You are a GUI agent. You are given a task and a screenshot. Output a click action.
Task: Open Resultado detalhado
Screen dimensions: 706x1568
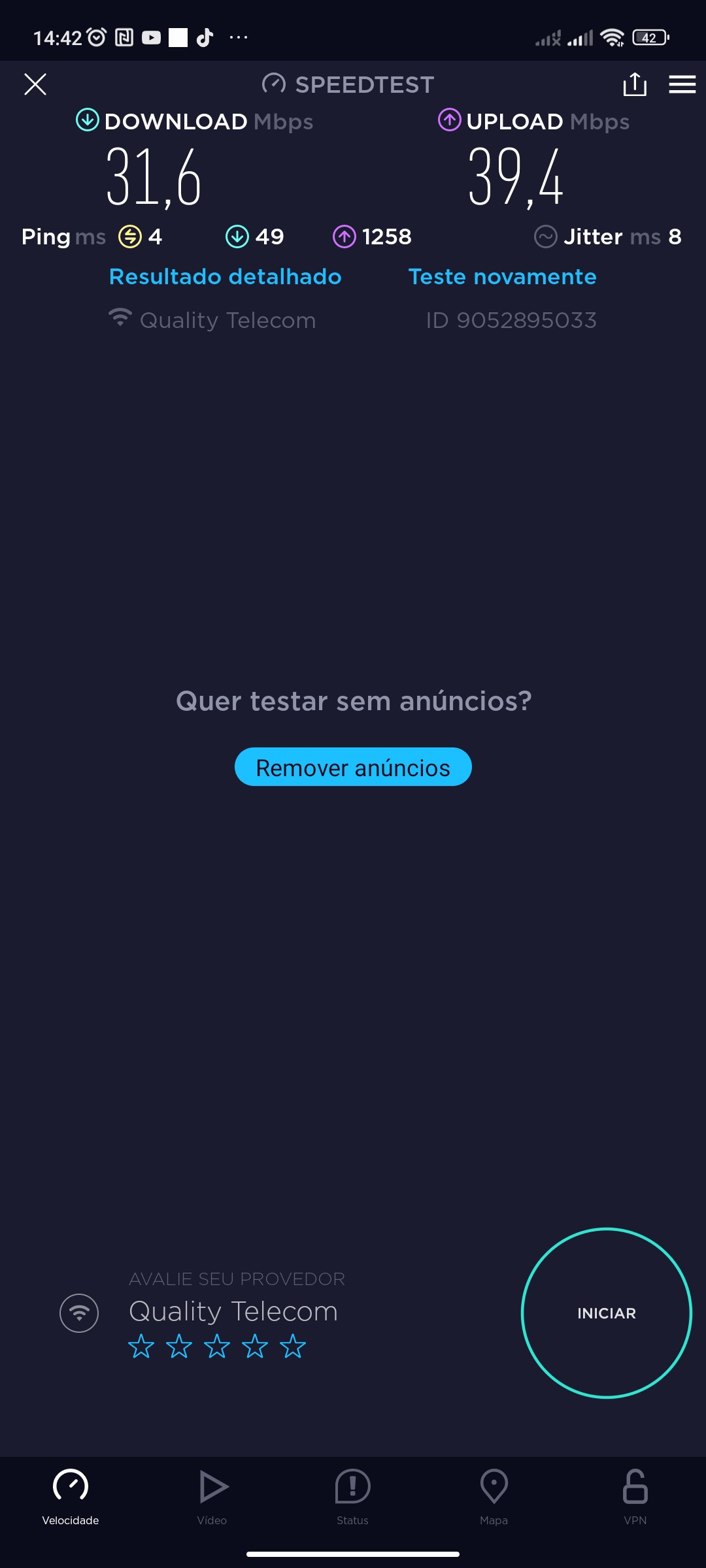click(225, 276)
